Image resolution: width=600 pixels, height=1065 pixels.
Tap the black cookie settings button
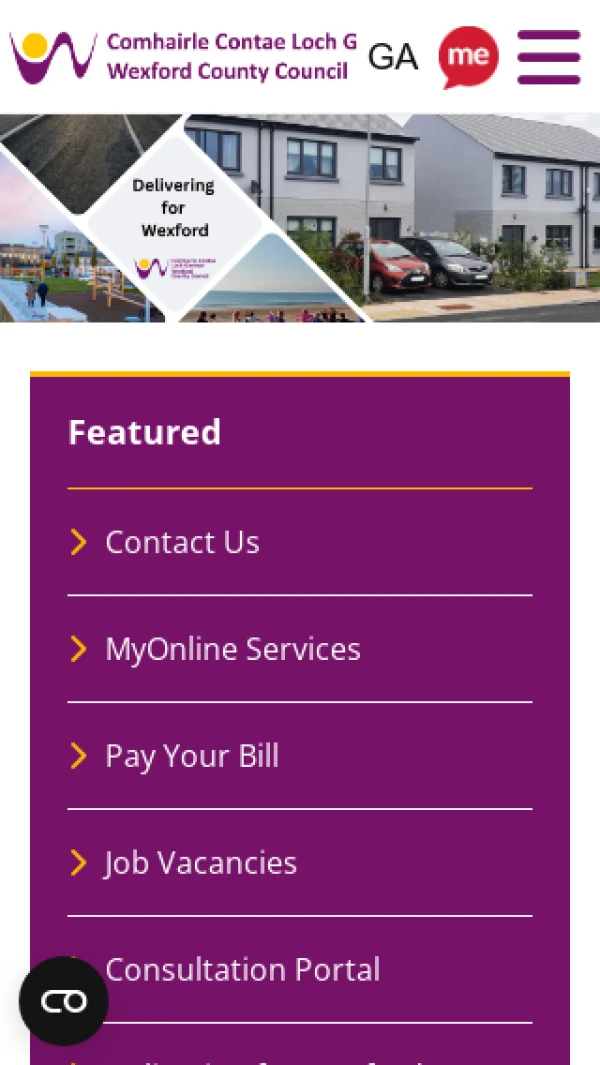64,1001
